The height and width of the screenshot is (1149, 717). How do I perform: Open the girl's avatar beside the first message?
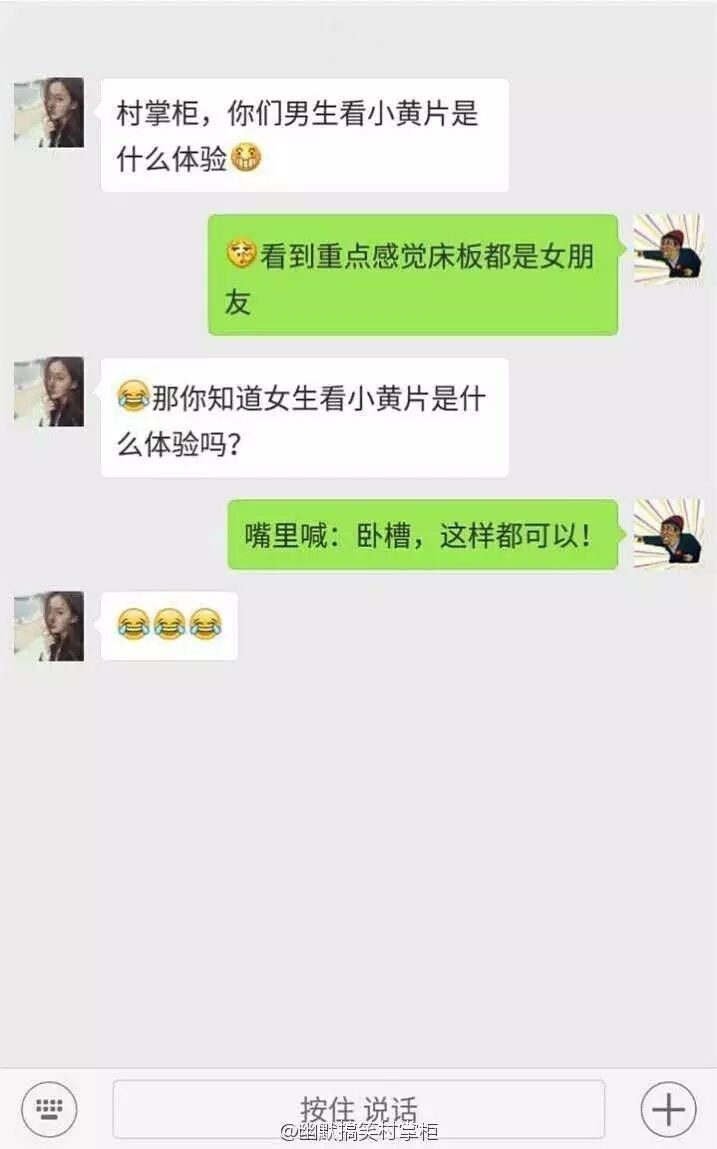[x=49, y=113]
